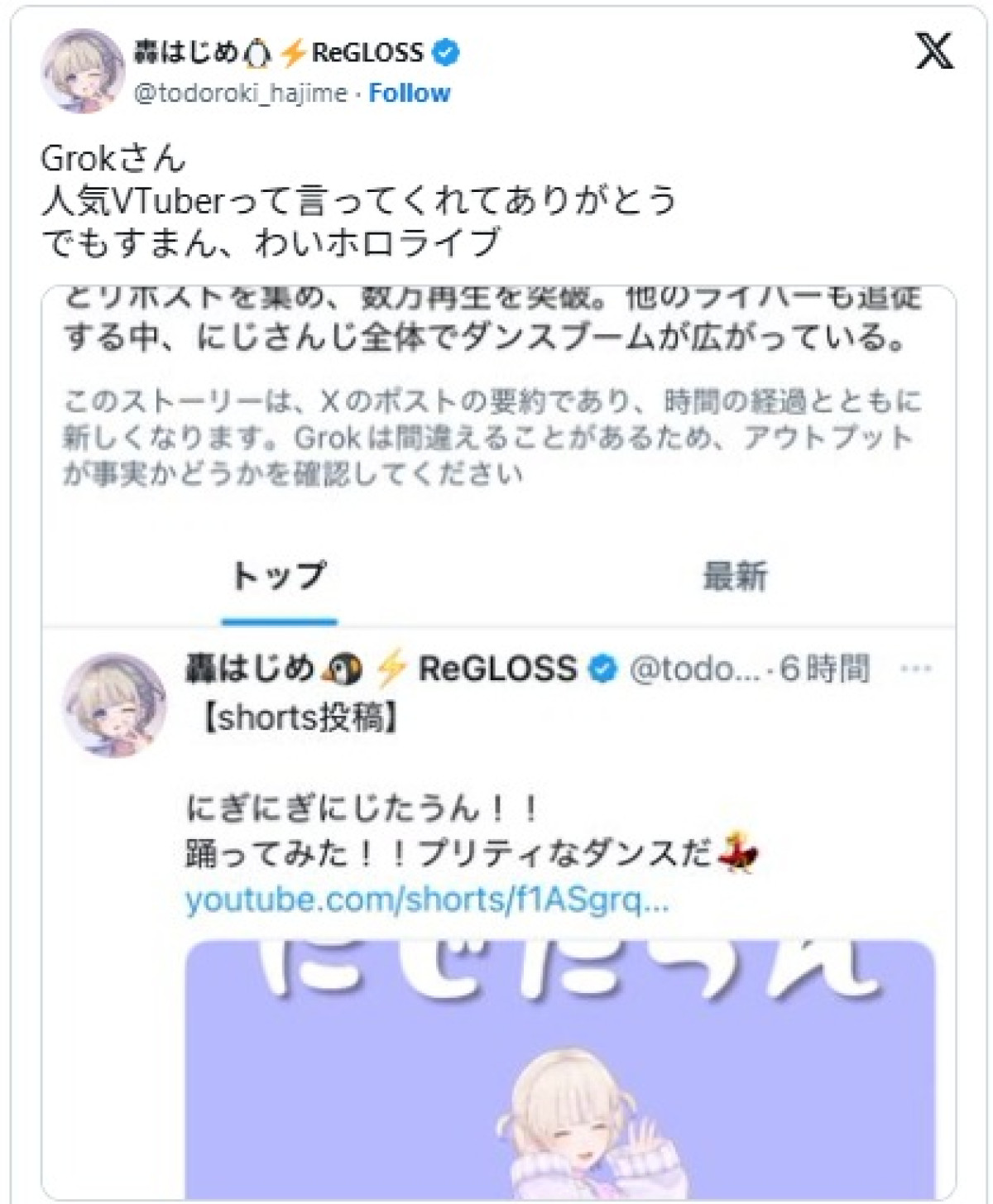The width and height of the screenshot is (993, 1204).
Task: Open the X logo link
Action: [x=933, y=52]
